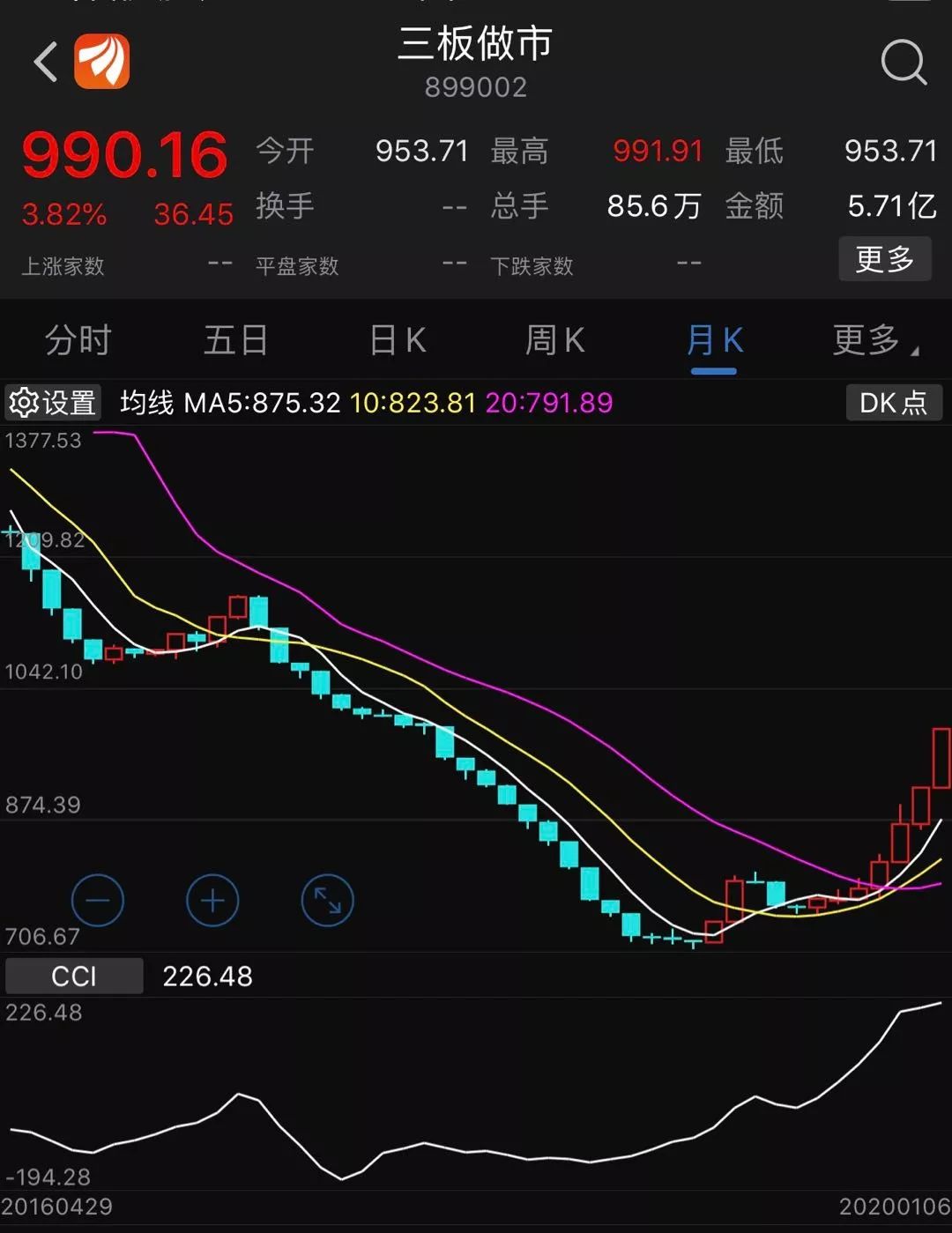Change the CCI indicator

[74, 977]
